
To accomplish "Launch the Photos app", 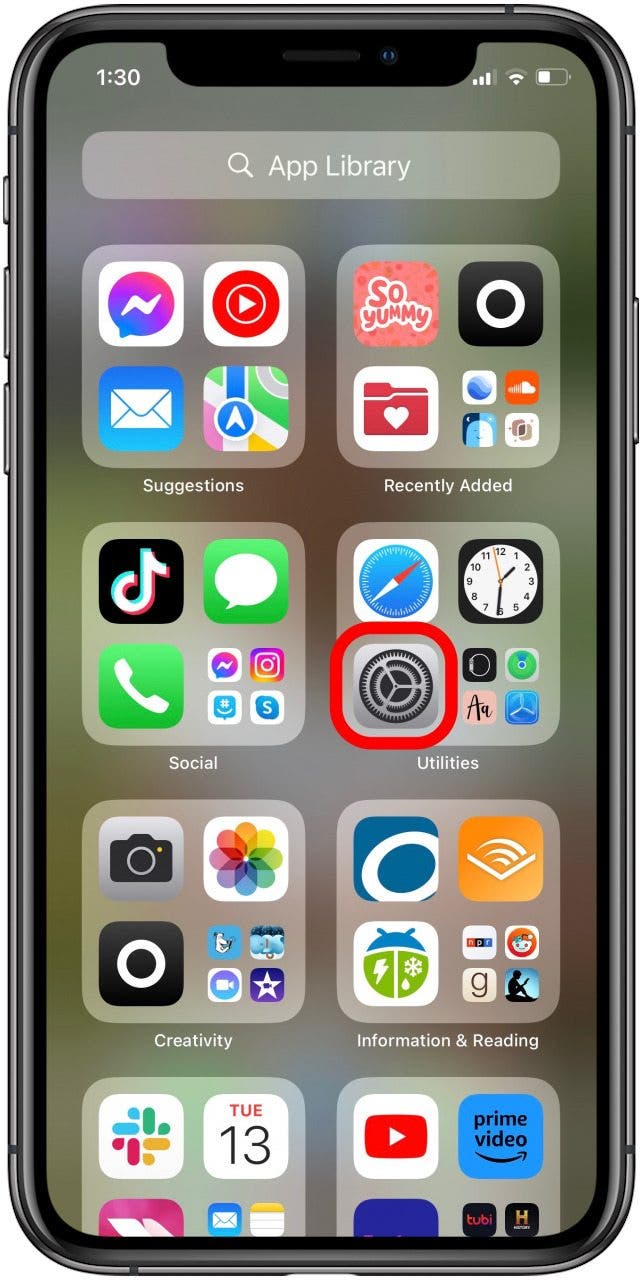I will (x=246, y=858).
